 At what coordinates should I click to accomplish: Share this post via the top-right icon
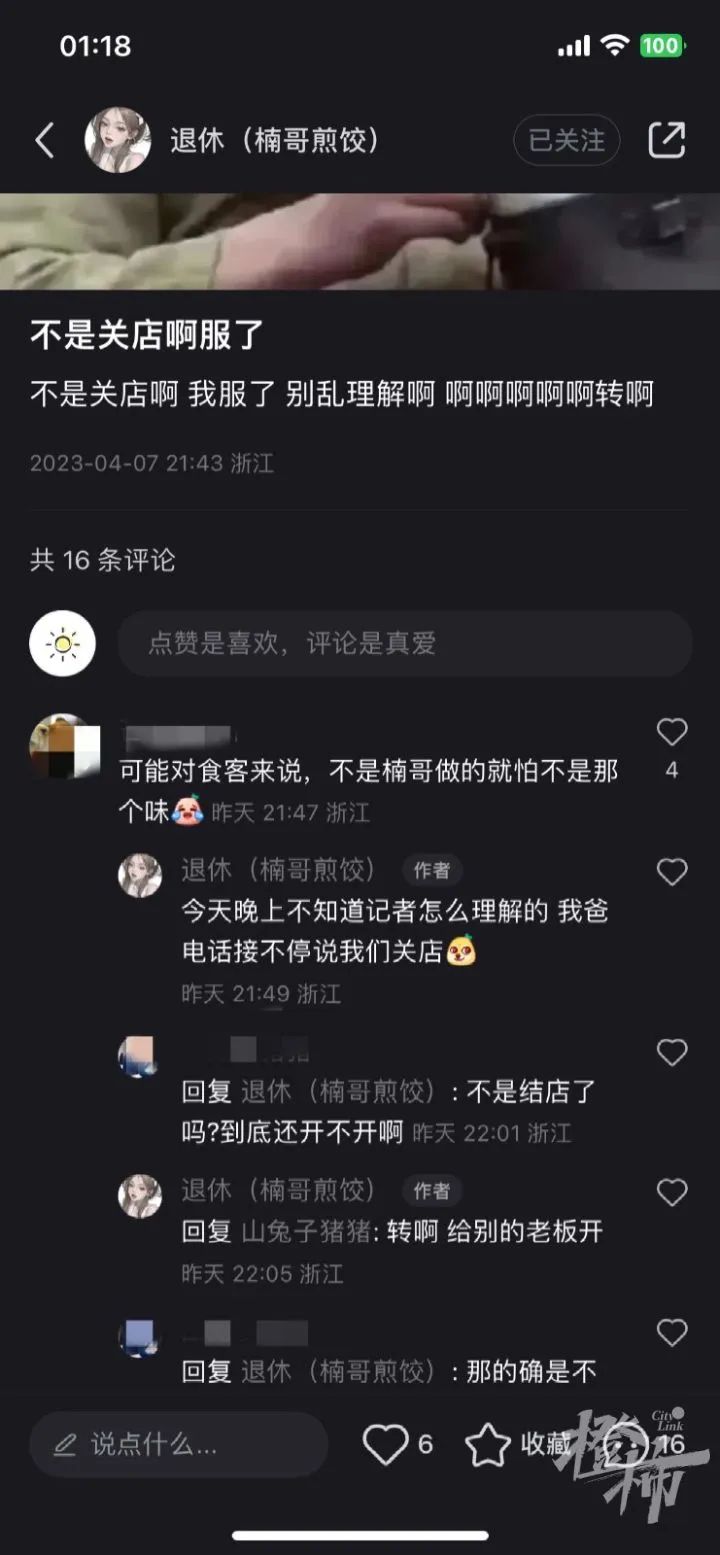(667, 141)
